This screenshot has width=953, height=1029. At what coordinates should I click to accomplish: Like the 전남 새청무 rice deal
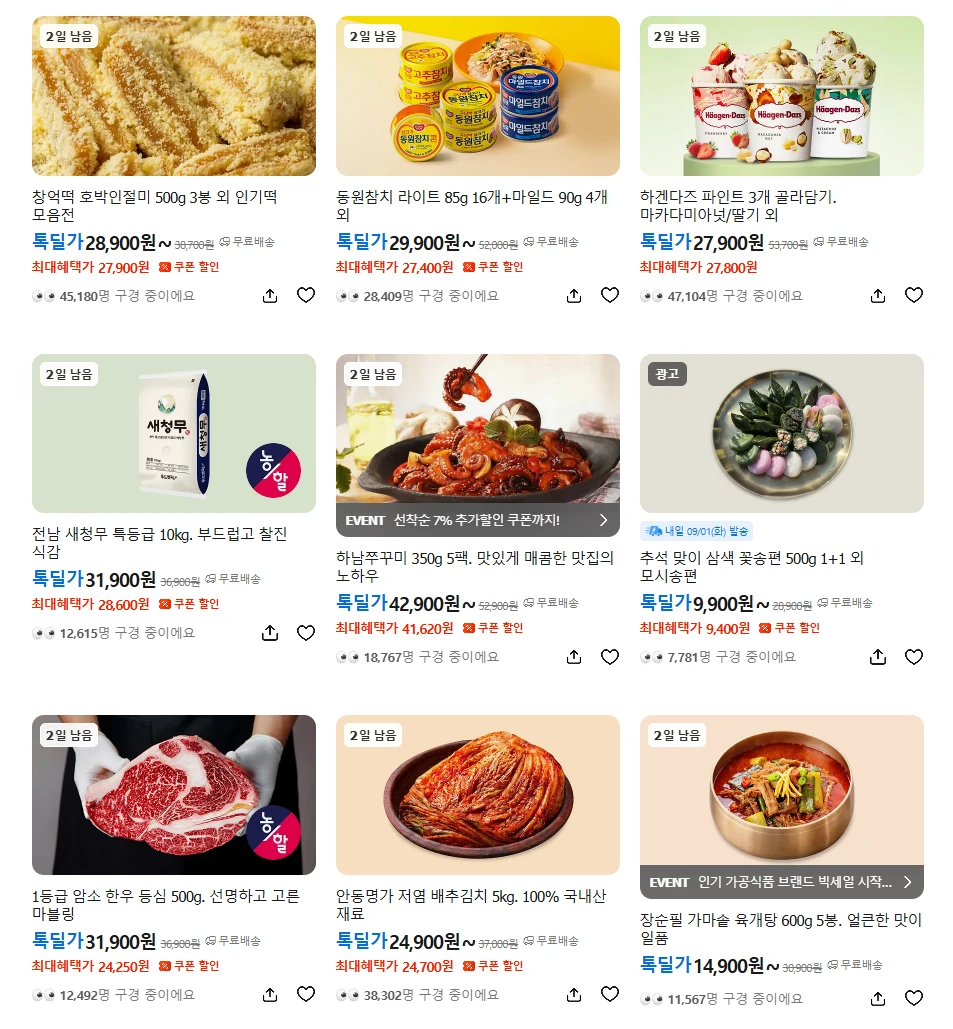[x=306, y=633]
